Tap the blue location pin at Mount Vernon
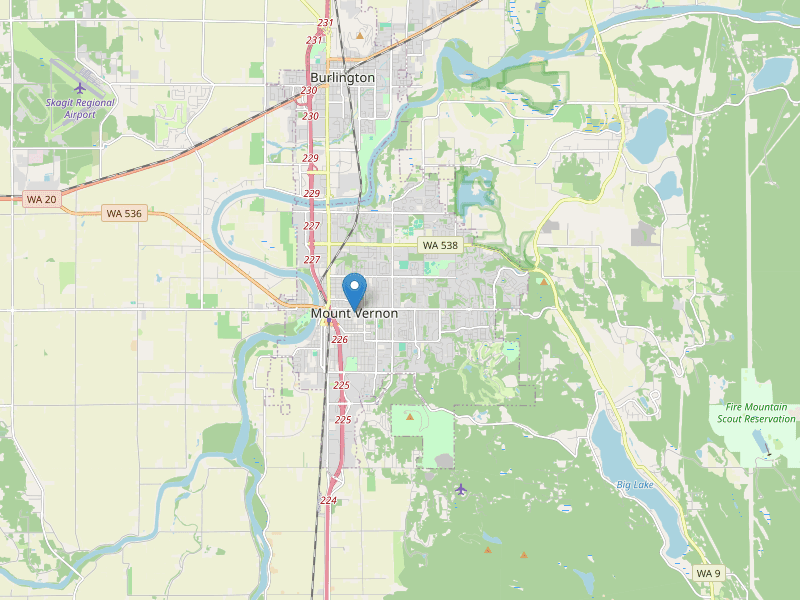Image resolution: width=800 pixels, height=600 pixels. click(x=354, y=290)
